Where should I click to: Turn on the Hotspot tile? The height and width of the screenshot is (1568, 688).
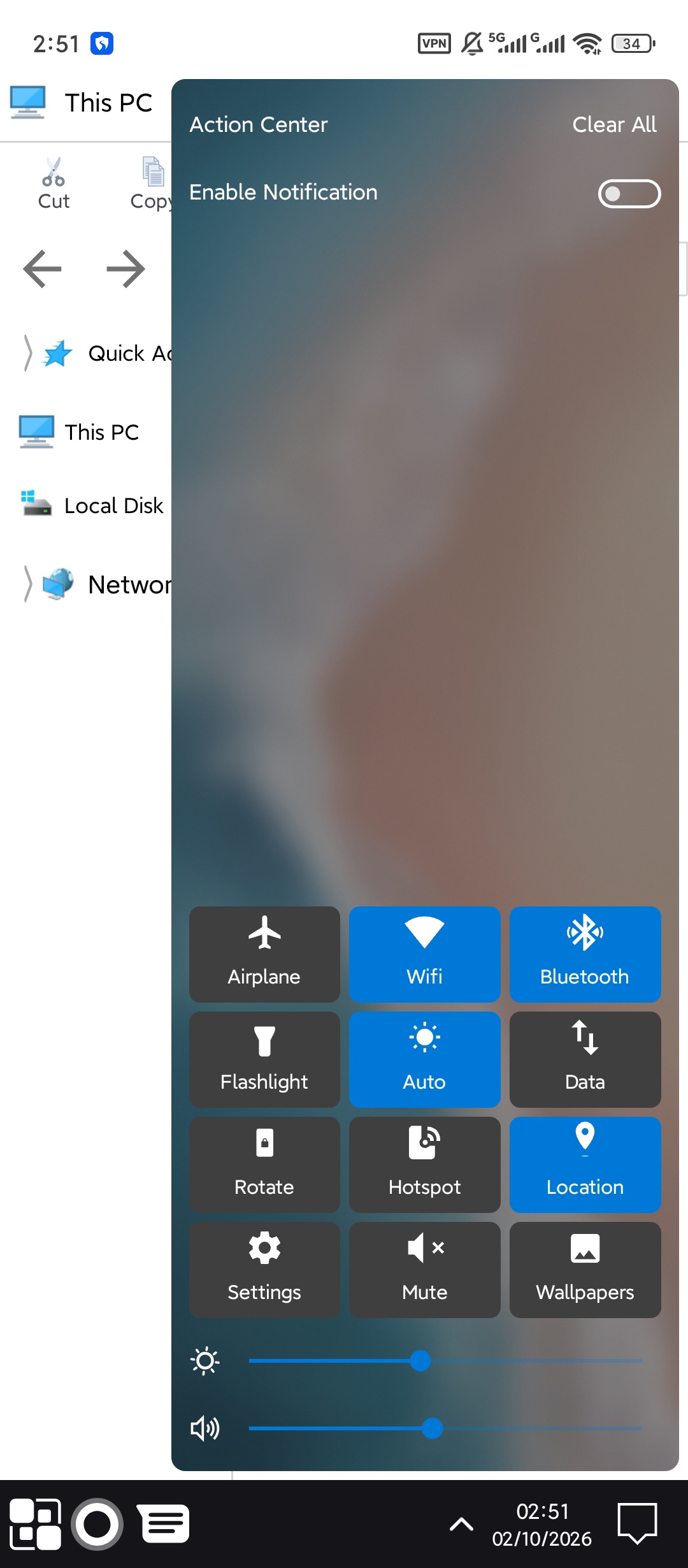[x=425, y=1165]
